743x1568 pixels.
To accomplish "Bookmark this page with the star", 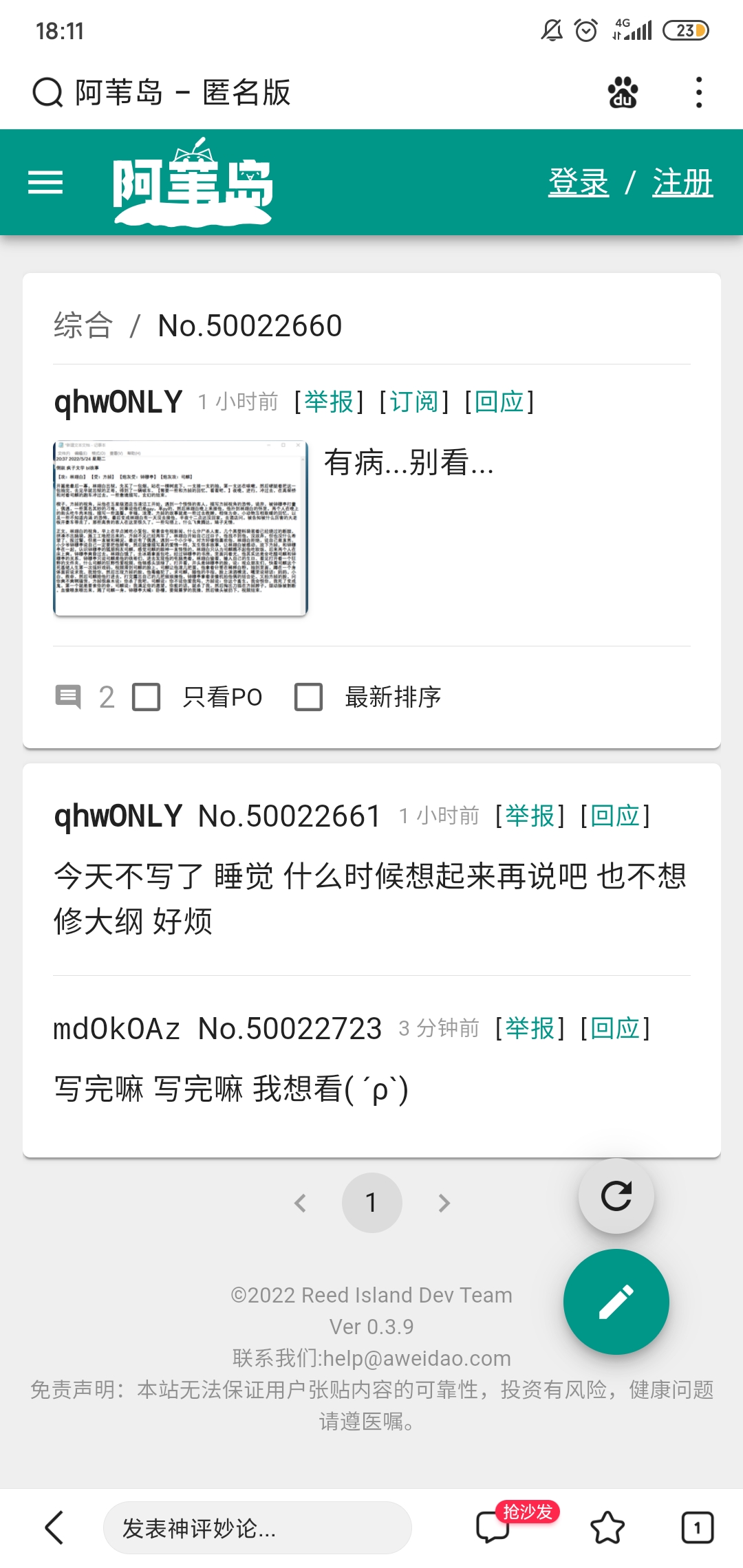I will tap(607, 1528).
